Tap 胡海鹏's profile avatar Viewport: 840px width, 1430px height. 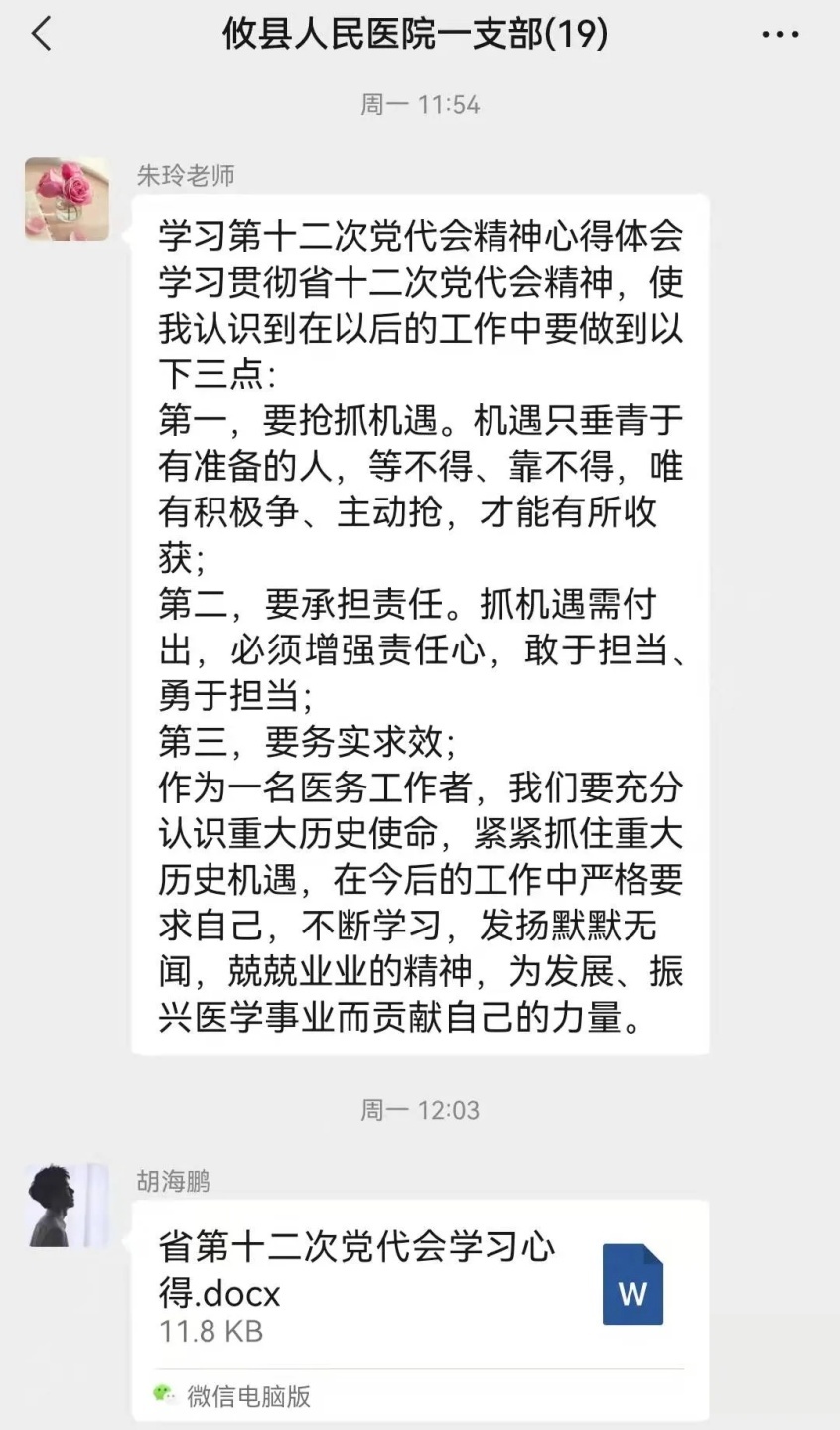tap(67, 1206)
